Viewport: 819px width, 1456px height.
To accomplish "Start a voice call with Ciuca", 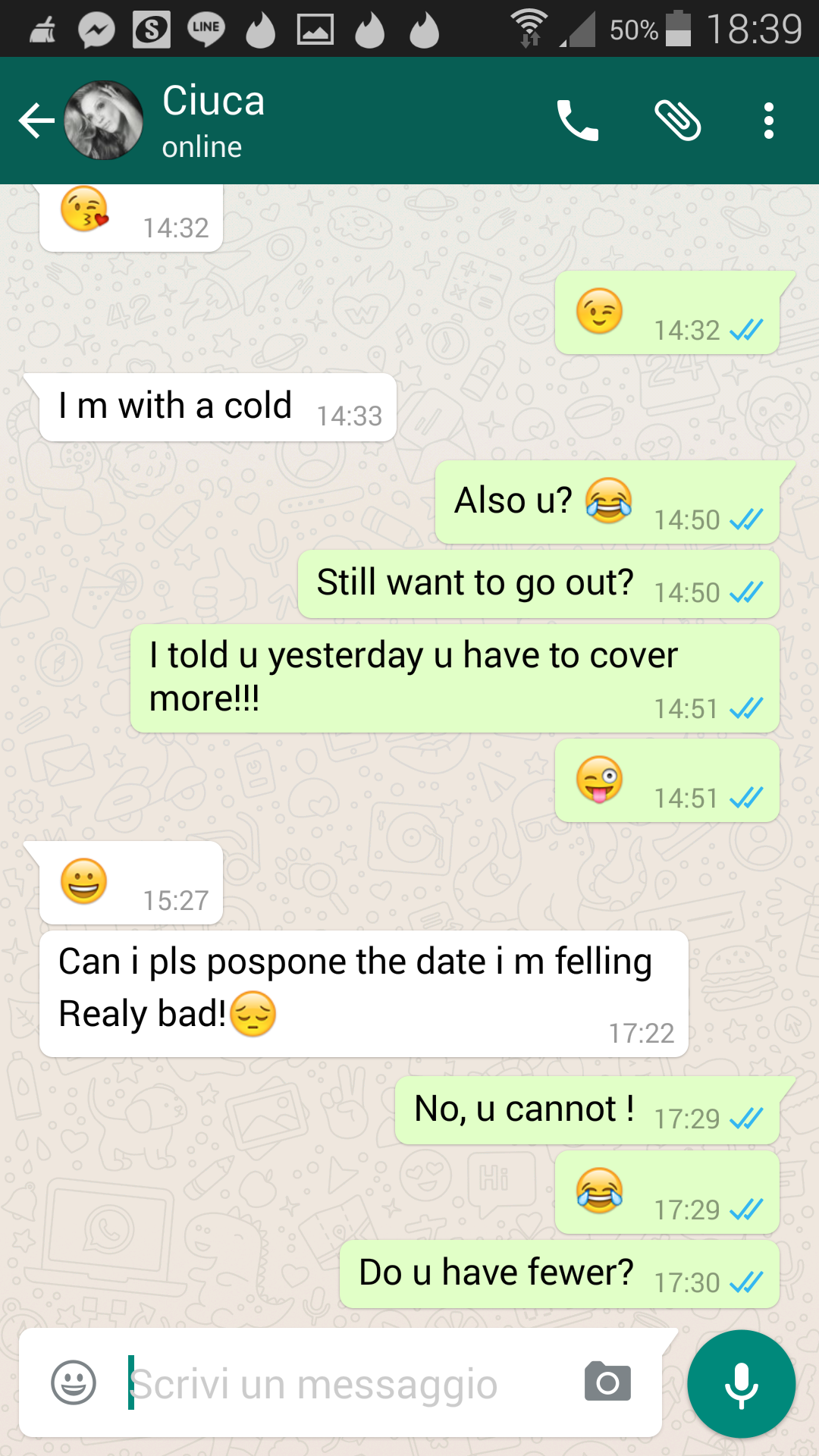I will 578,121.
